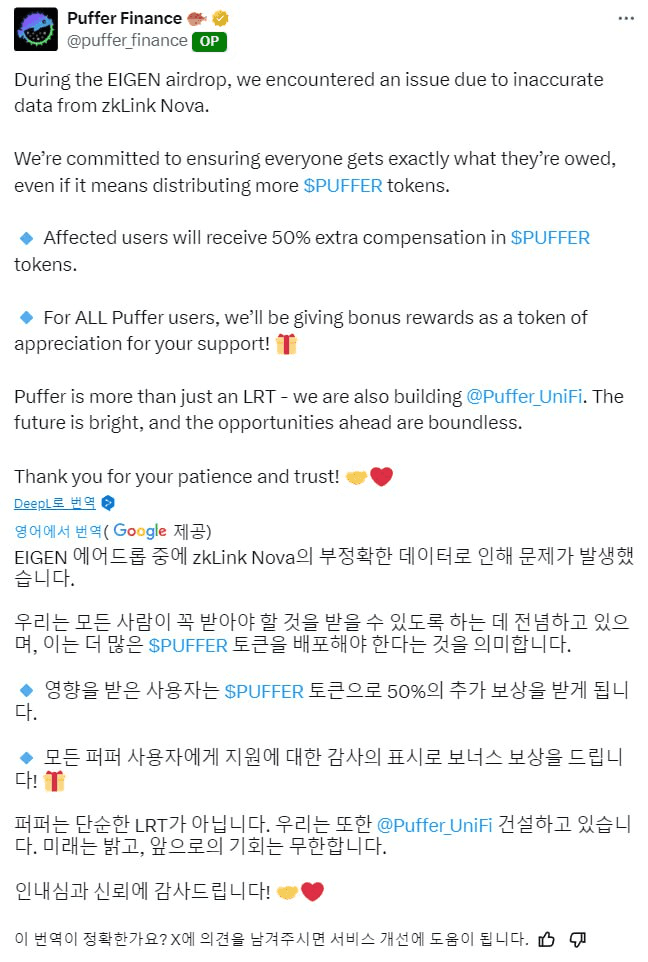Viewport: 648px width, 962px height.
Task: Open the @Puffer_UniFi mention in the English text
Action: click(524, 396)
